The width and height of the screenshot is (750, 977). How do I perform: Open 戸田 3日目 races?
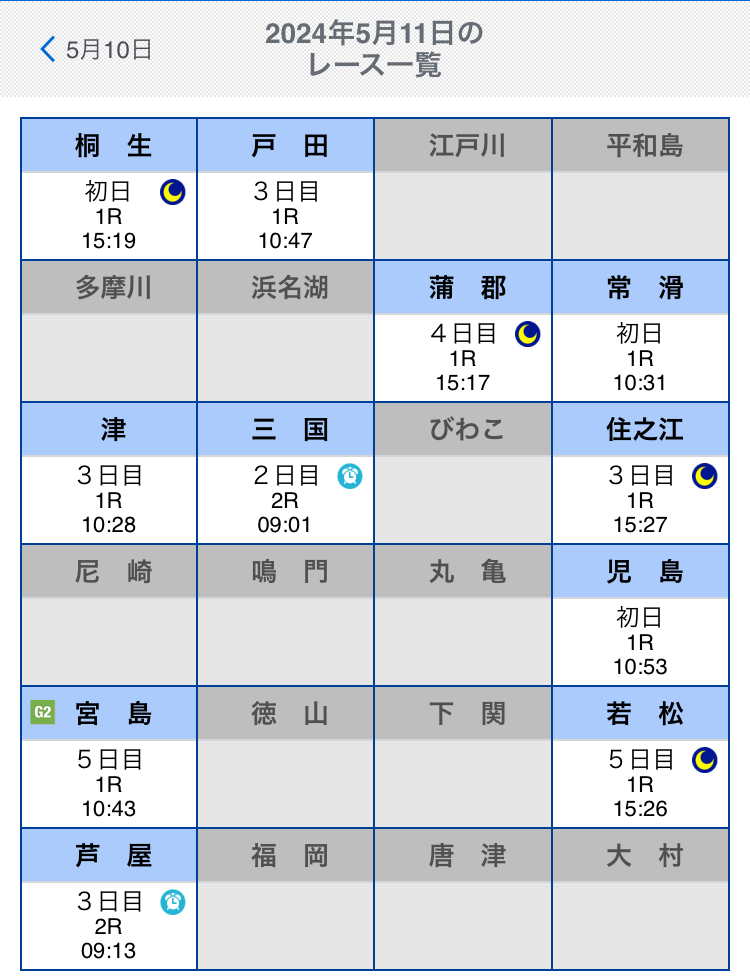tap(285, 215)
